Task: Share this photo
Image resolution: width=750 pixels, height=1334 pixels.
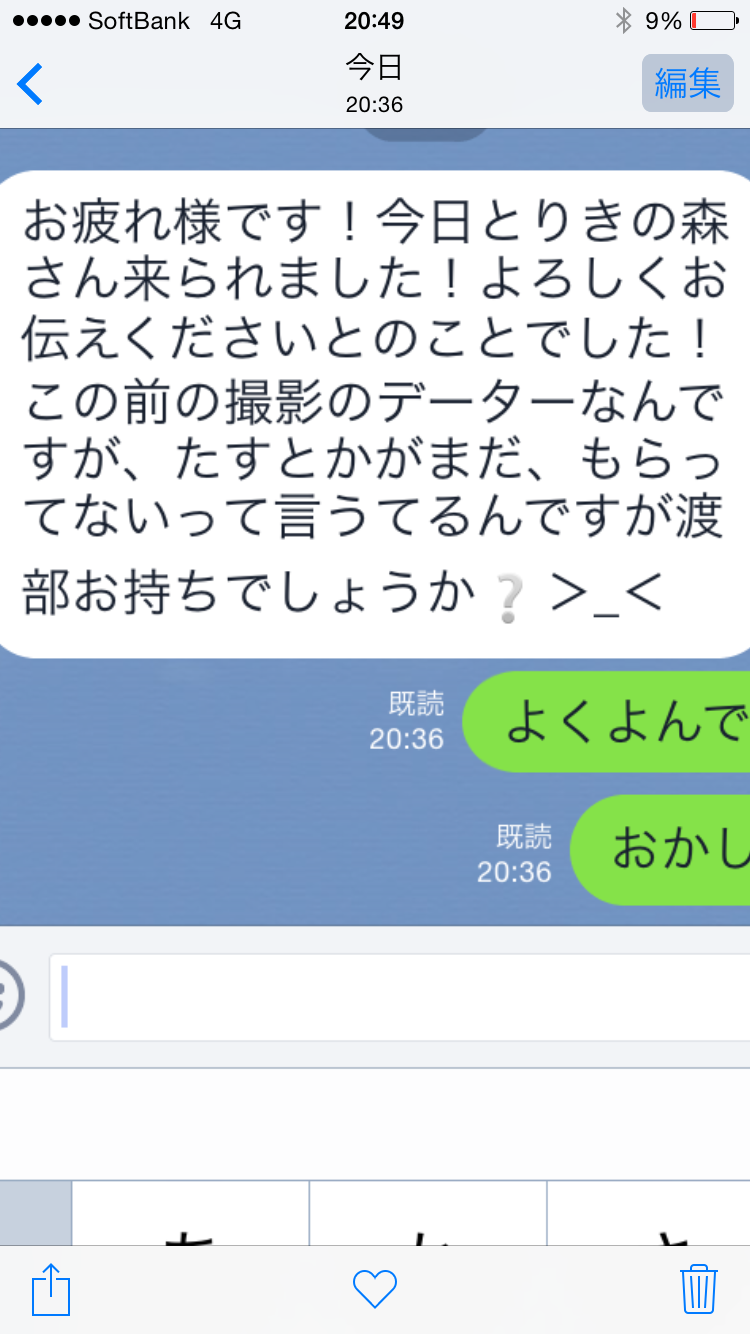Action: (51, 1289)
